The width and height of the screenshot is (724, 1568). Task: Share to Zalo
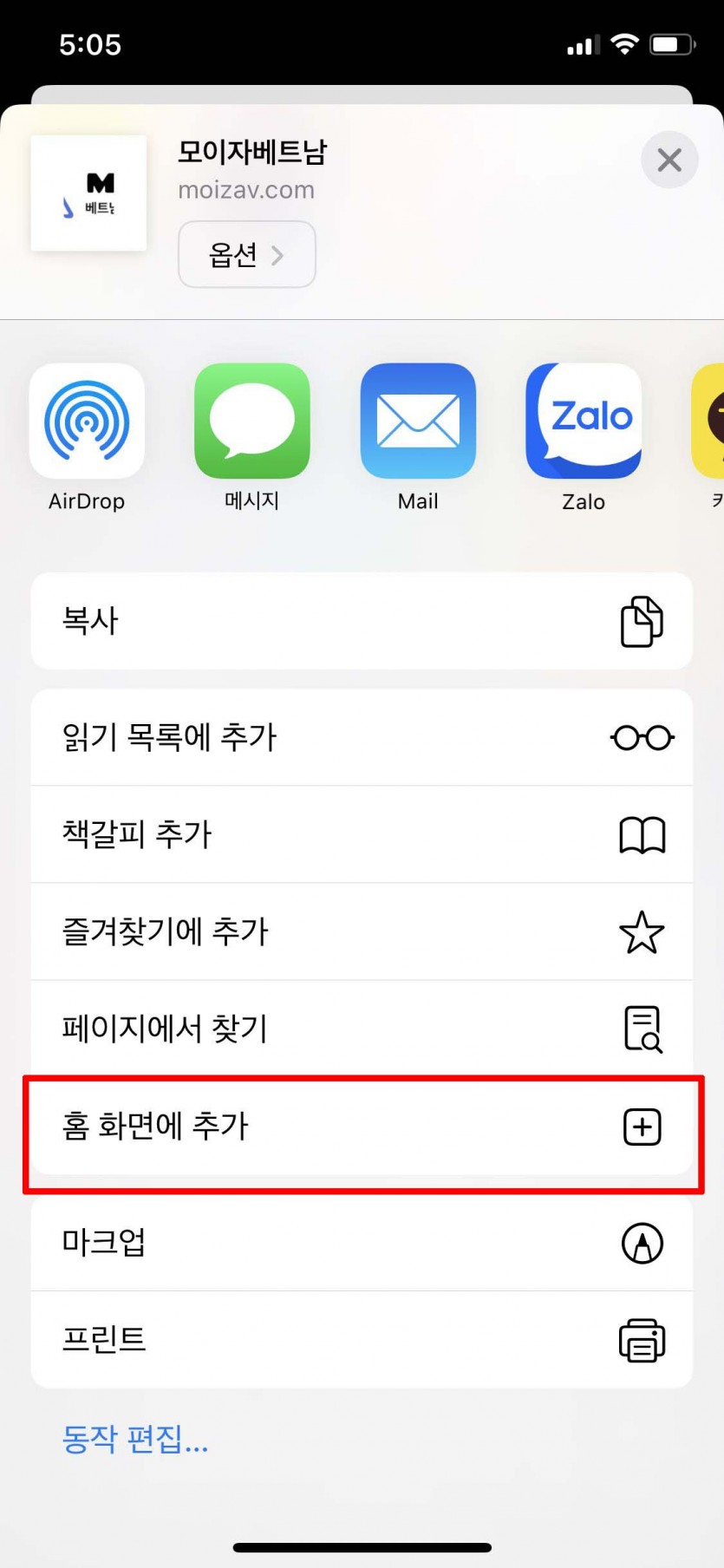(x=584, y=421)
